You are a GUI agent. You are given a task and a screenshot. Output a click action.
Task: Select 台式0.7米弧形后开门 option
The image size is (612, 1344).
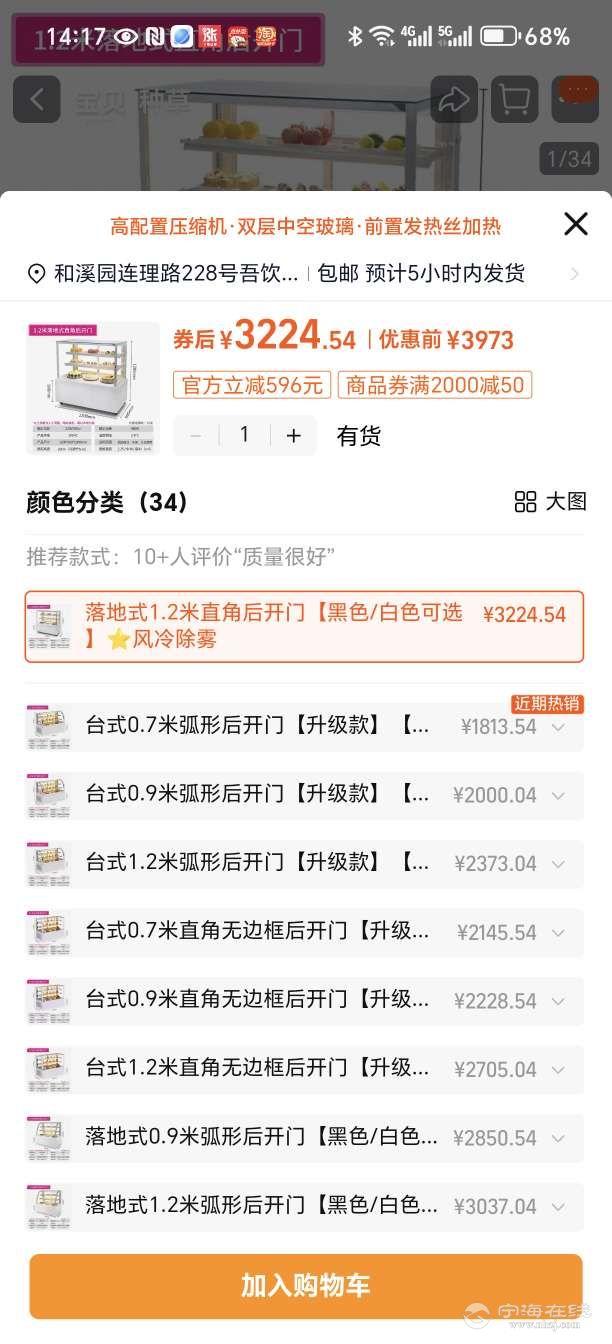(260, 726)
